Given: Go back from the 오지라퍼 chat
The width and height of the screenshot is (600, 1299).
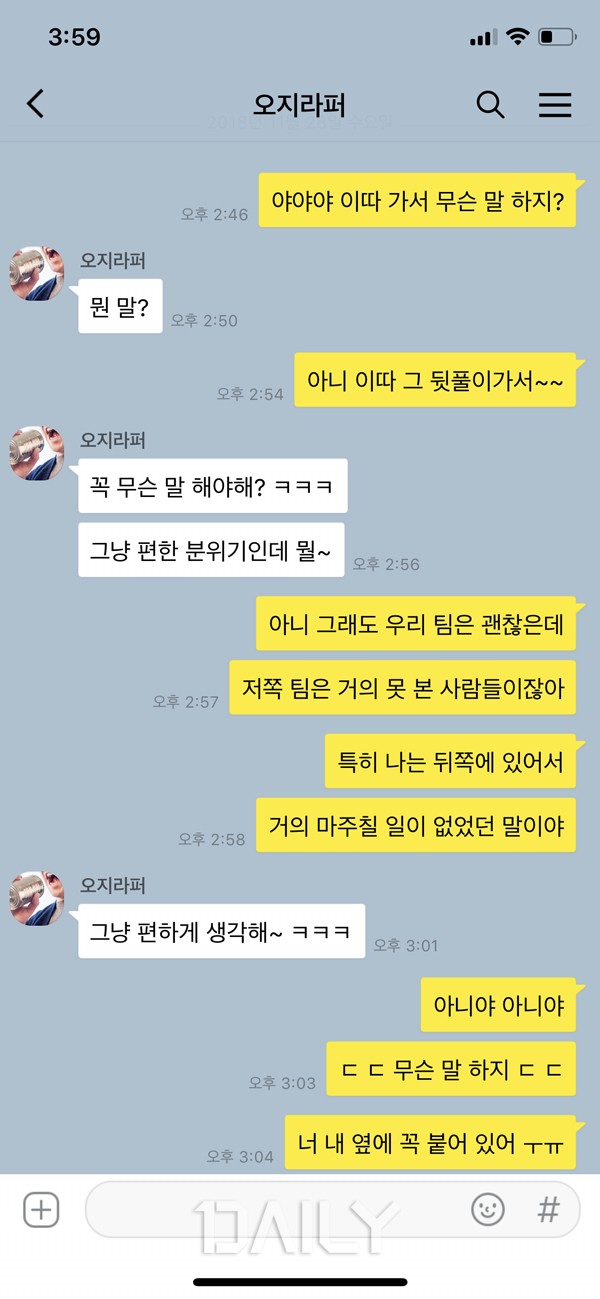Looking at the screenshot, I should pyautogui.click(x=35, y=104).
